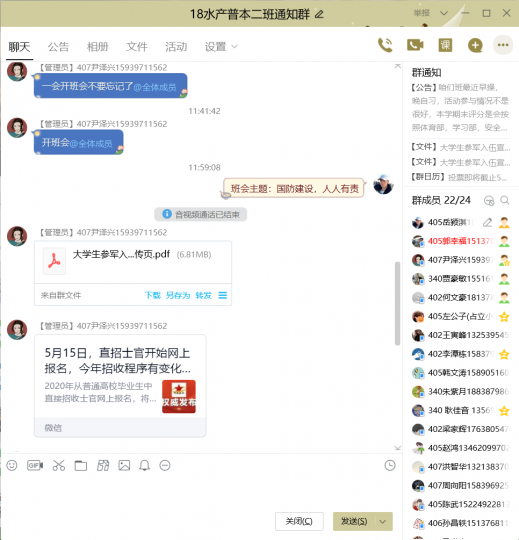Image resolution: width=519 pixels, height=540 pixels.
Task: Take a screenshot with the scissors tool
Action: click(x=59, y=466)
